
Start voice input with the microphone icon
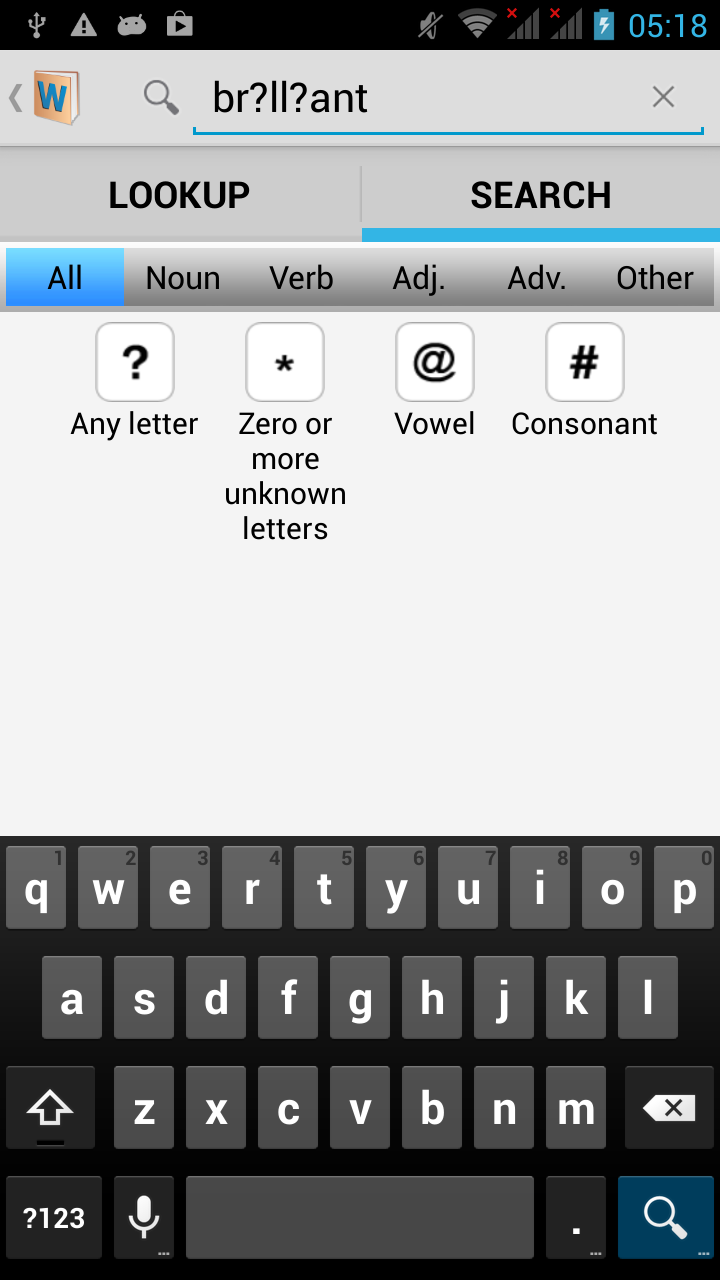pos(143,1217)
